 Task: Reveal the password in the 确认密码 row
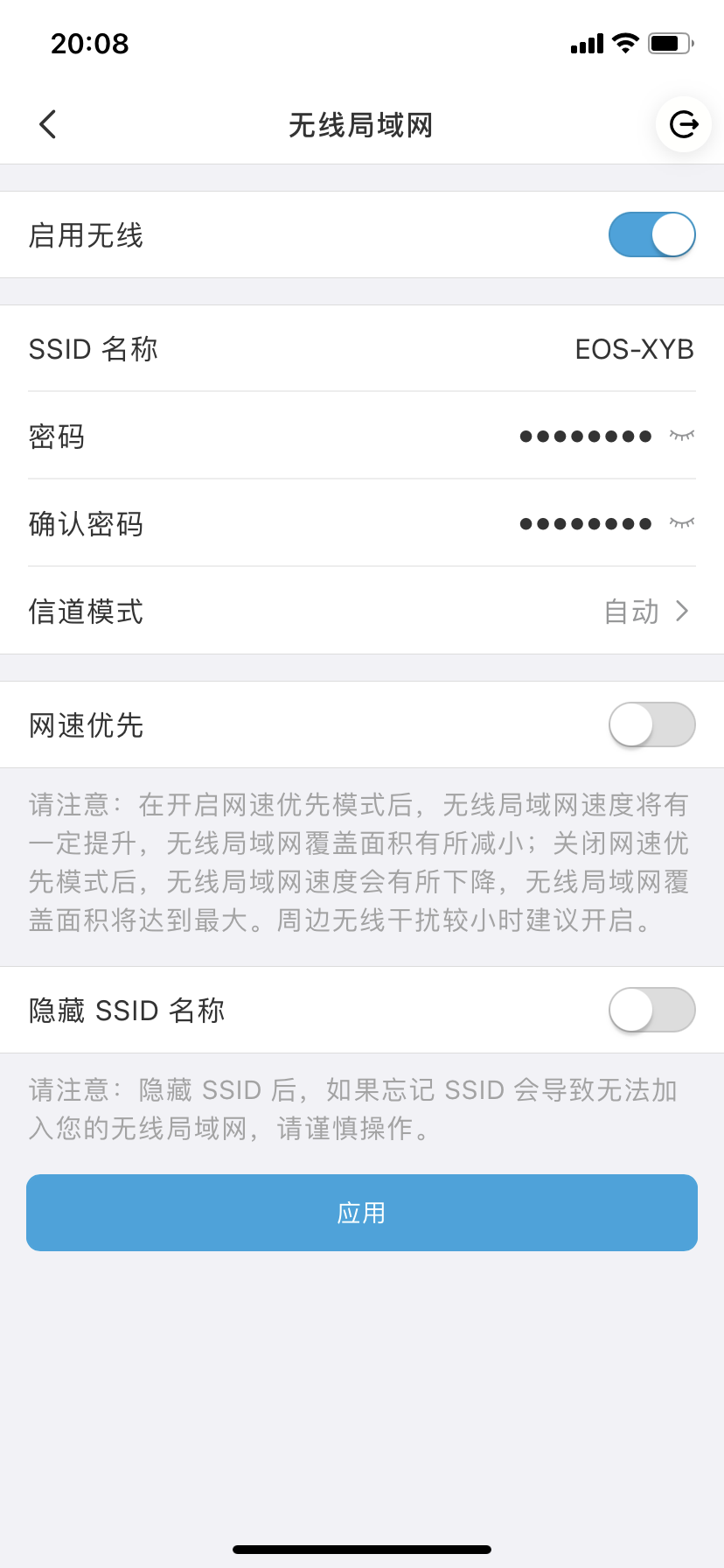(682, 523)
